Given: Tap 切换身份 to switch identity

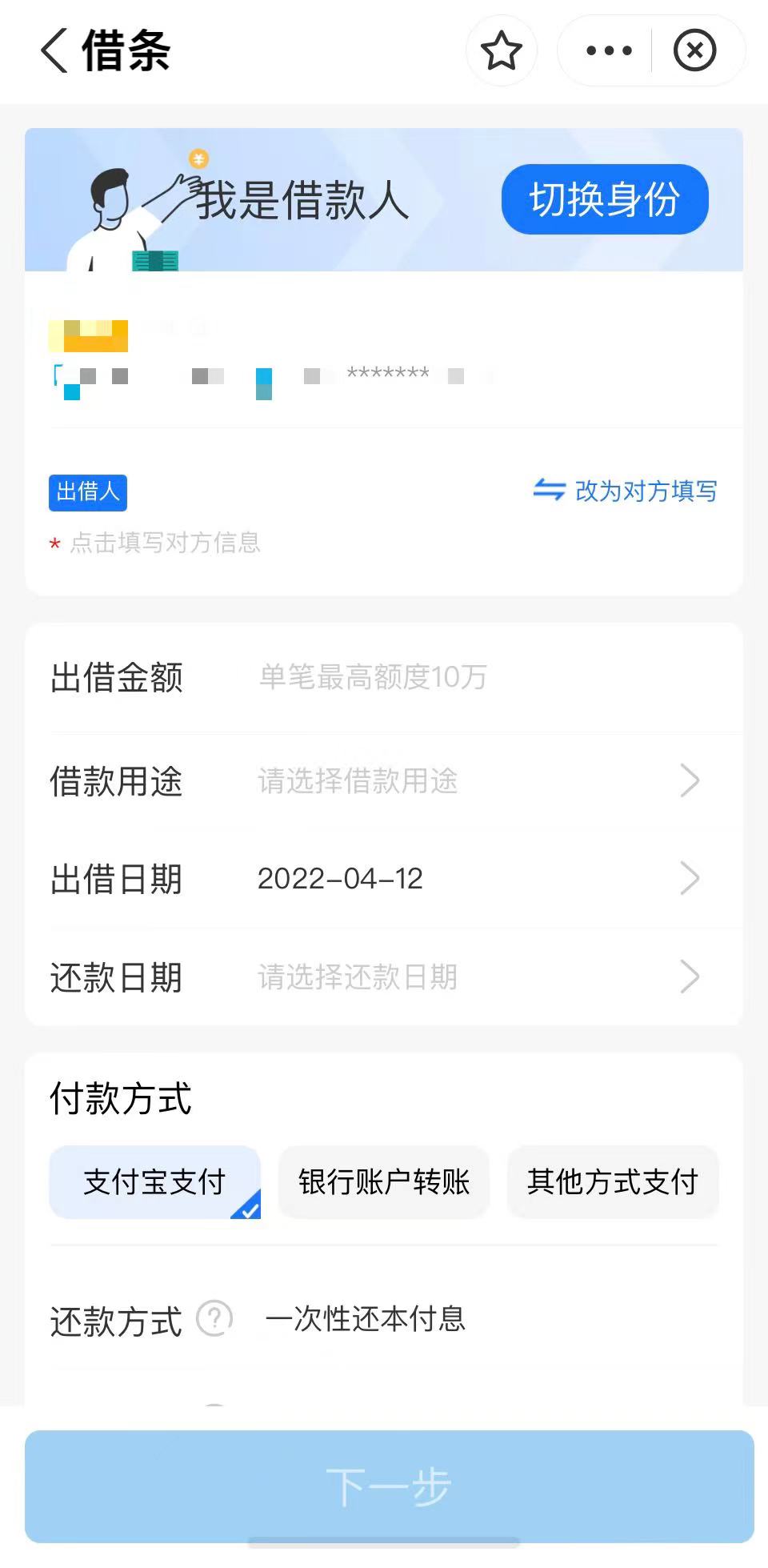Looking at the screenshot, I should pos(605,199).
